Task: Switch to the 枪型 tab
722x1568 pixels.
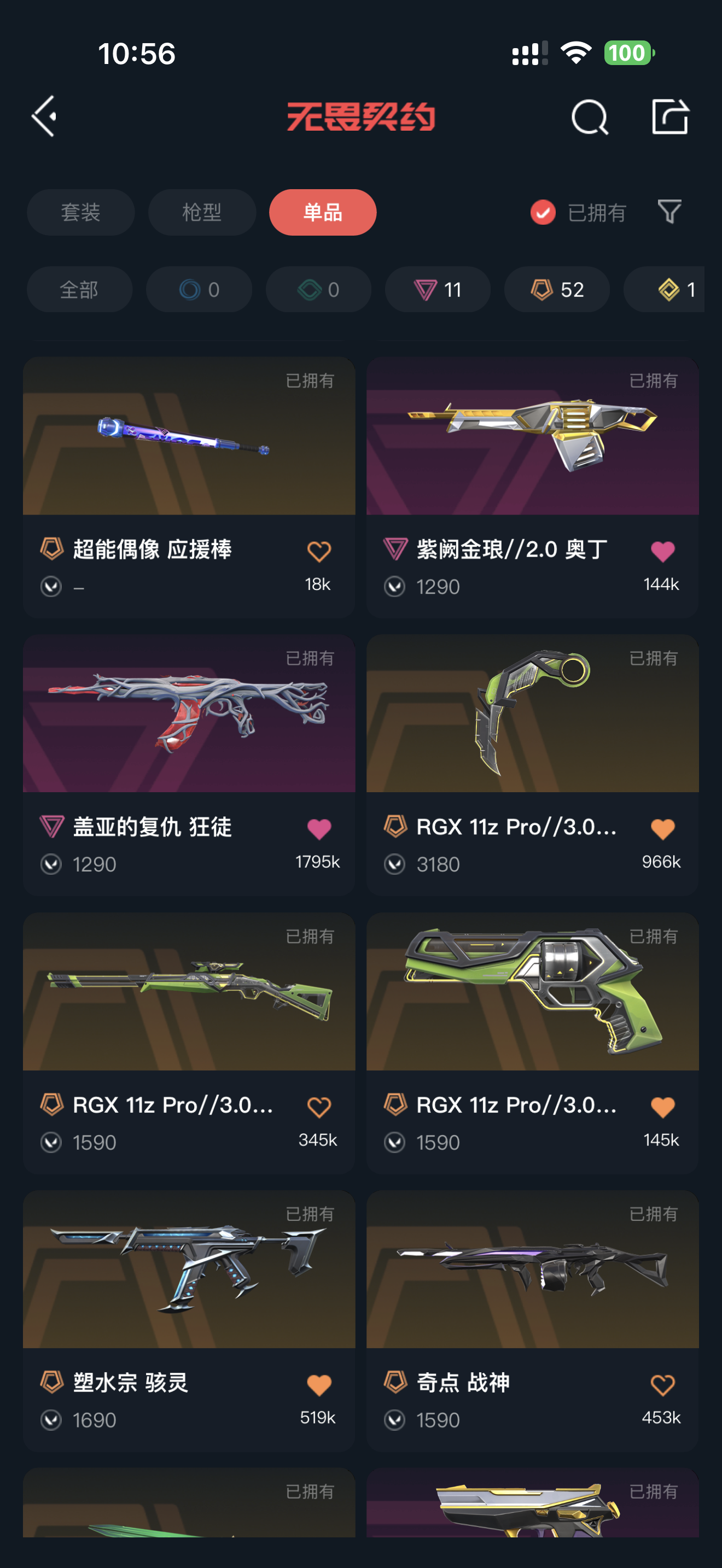Action: click(x=201, y=213)
